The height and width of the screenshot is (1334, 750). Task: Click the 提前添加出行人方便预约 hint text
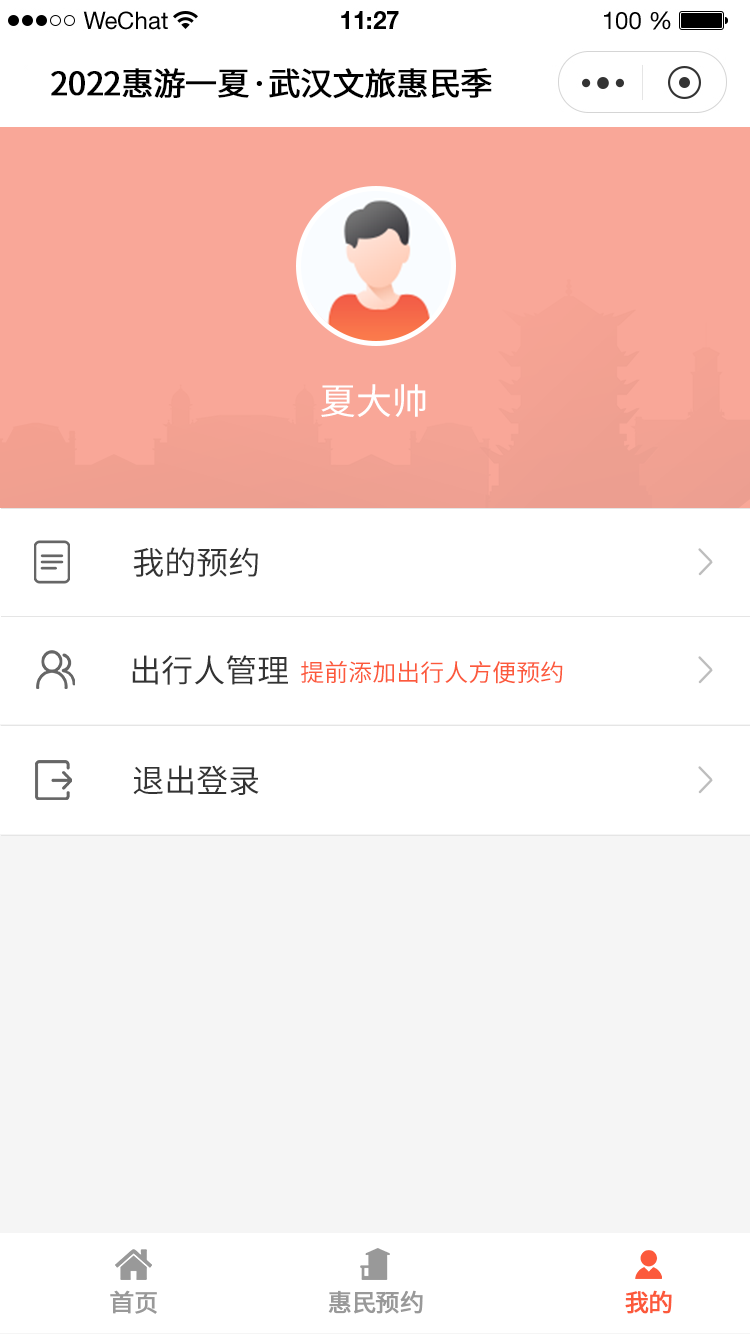pyautogui.click(x=432, y=673)
